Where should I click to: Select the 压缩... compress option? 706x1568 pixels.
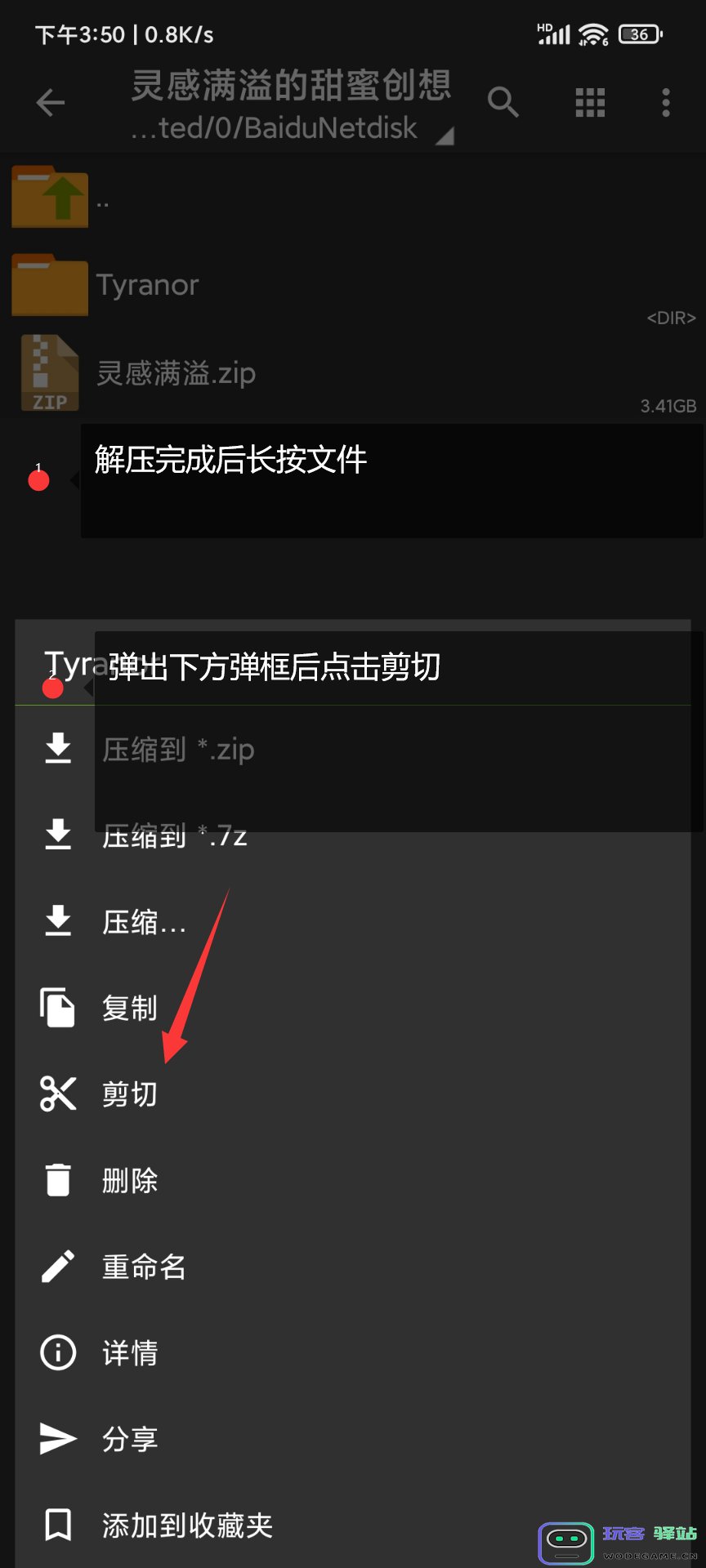(x=144, y=922)
